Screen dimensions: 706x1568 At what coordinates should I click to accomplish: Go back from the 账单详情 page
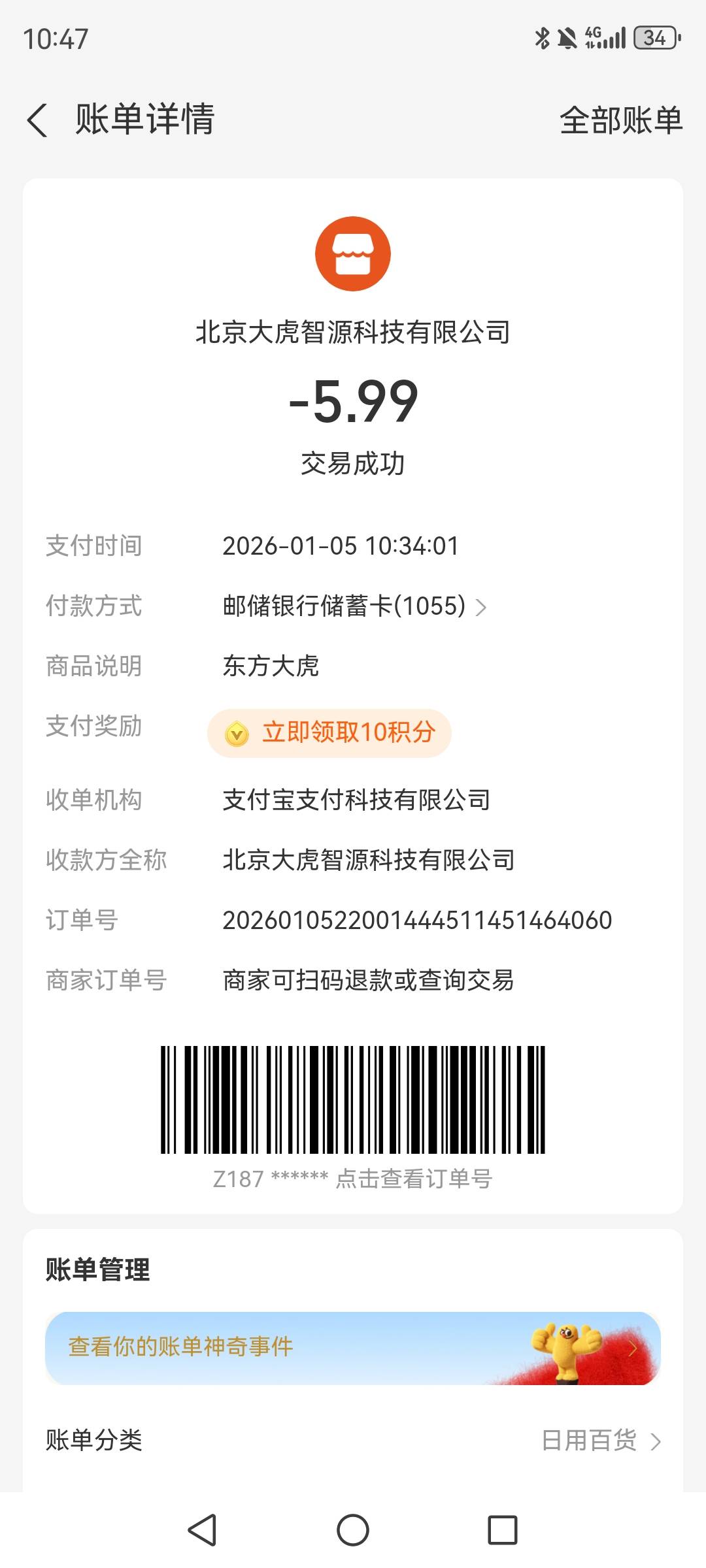tap(37, 120)
